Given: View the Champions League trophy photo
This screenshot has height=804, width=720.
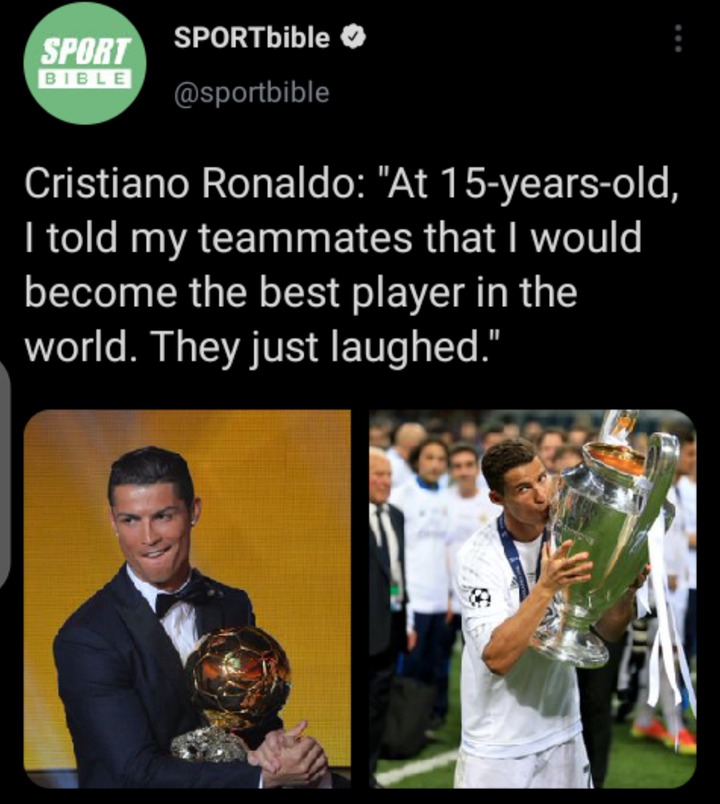Looking at the screenshot, I should [x=532, y=599].
